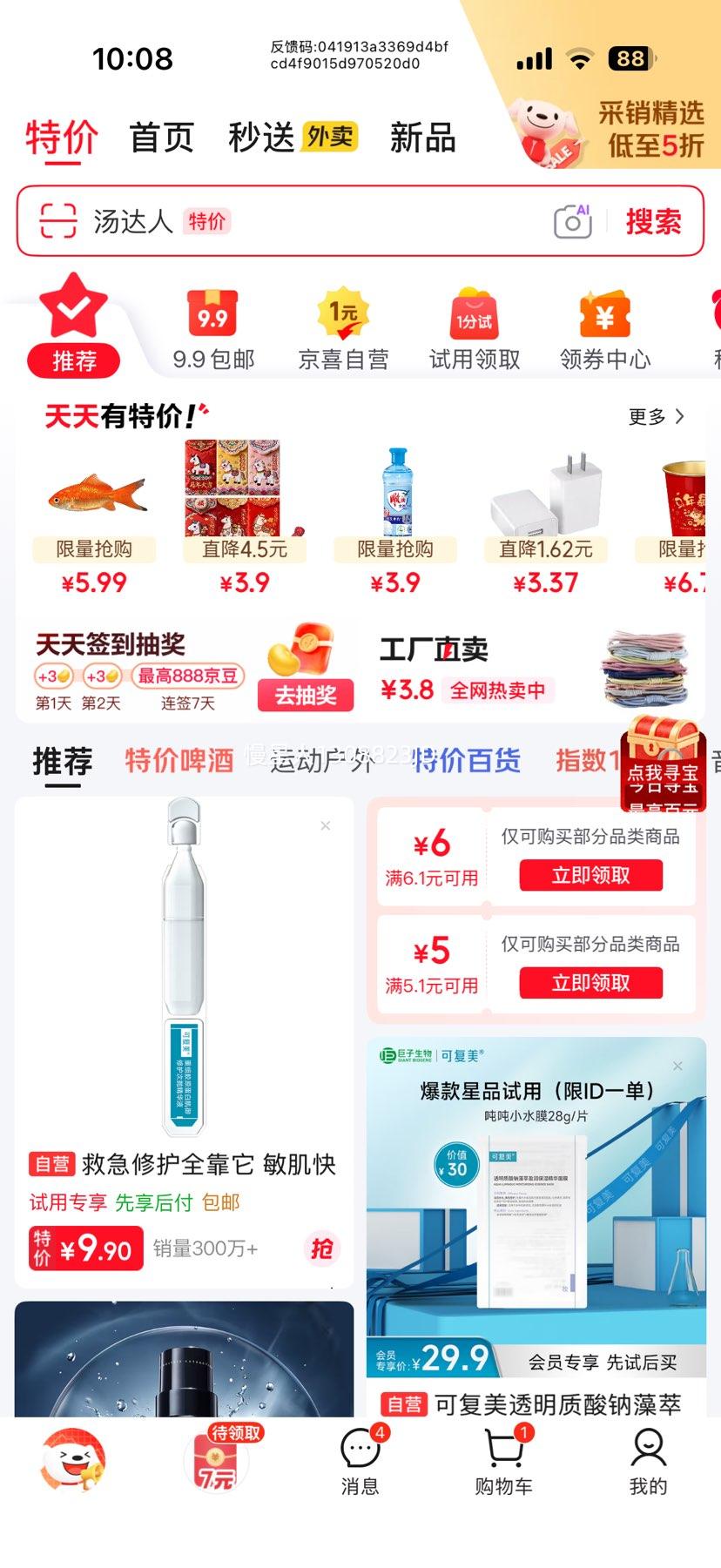Switch to the 新品 tab
721x1568 pixels.
coord(424,138)
